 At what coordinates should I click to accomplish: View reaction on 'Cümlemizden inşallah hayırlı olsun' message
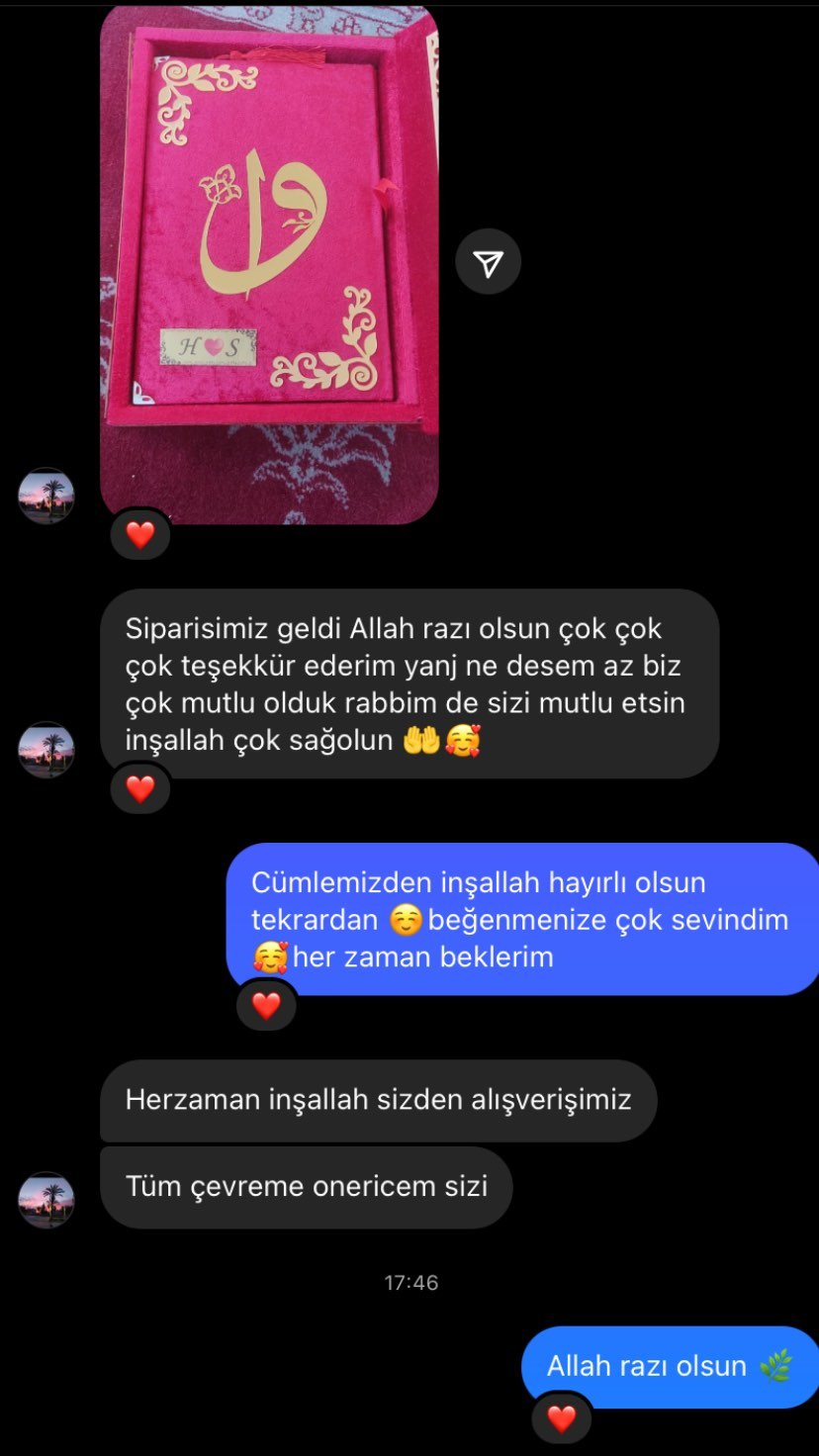click(x=266, y=1006)
